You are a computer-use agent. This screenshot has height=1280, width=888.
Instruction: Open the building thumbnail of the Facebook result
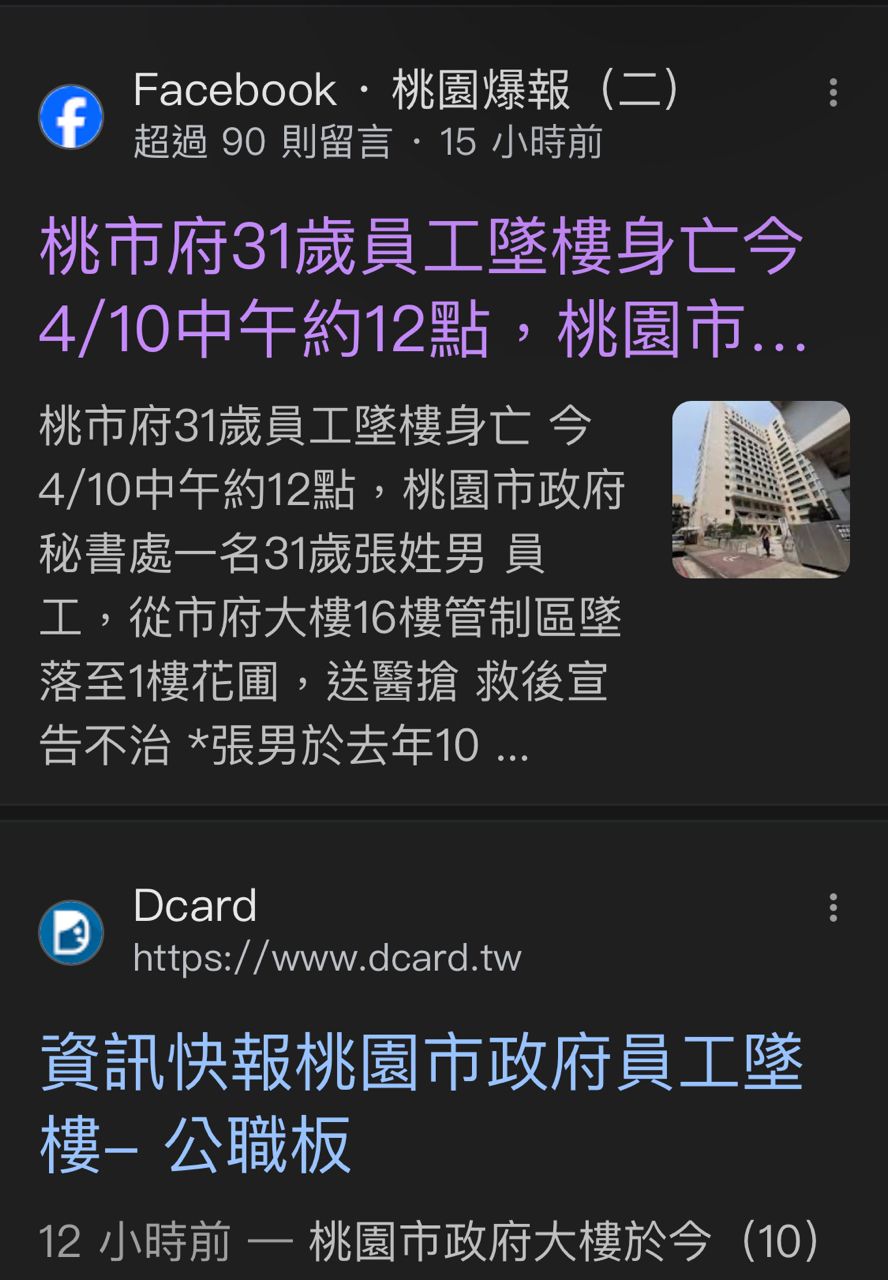point(760,490)
